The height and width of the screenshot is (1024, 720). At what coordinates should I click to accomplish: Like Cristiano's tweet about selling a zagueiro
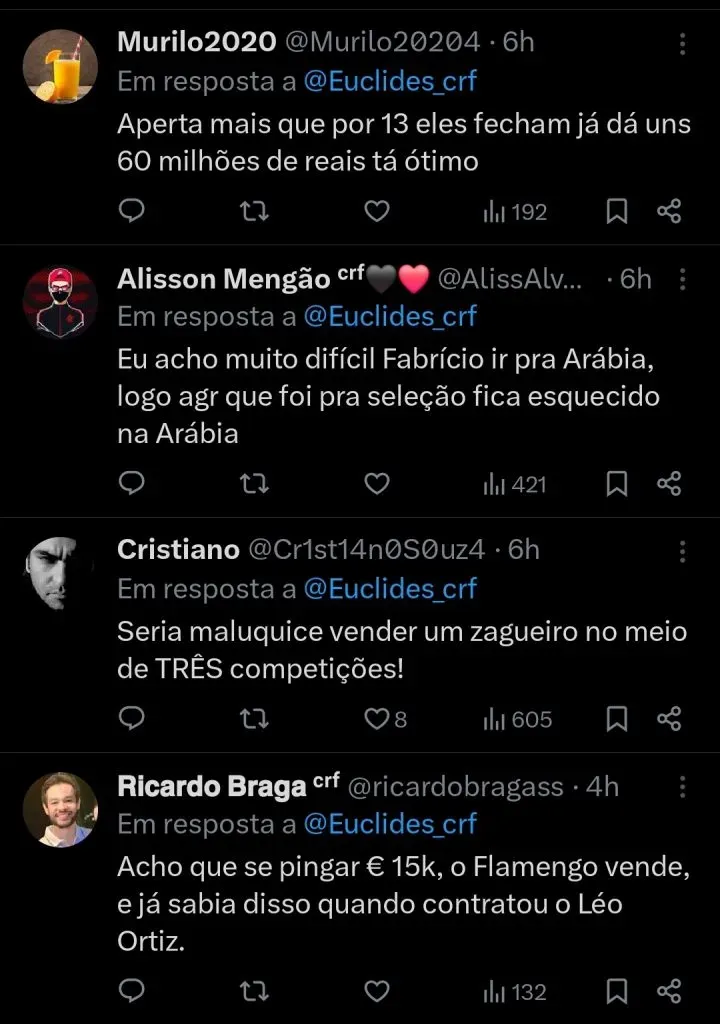pyautogui.click(x=375, y=718)
